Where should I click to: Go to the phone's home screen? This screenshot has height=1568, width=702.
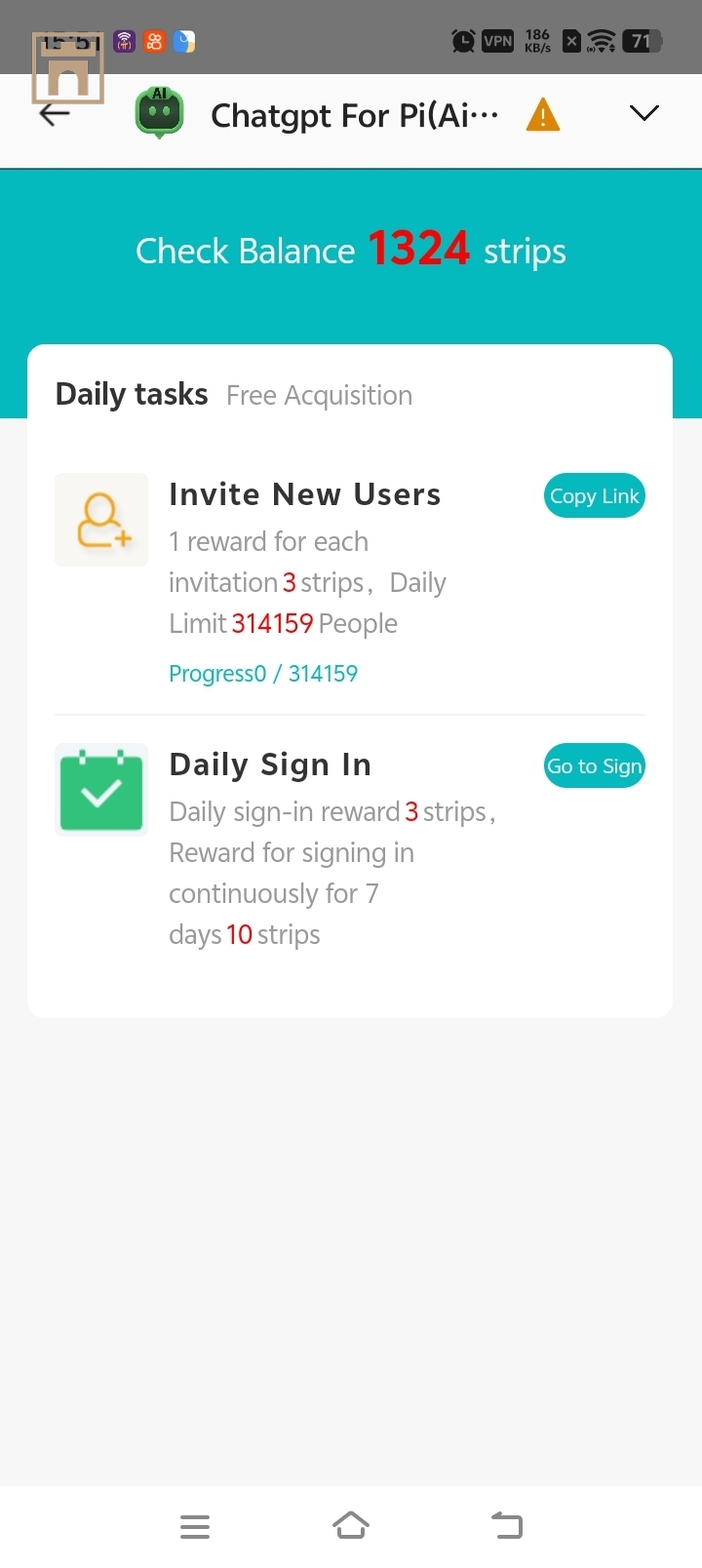351,1525
